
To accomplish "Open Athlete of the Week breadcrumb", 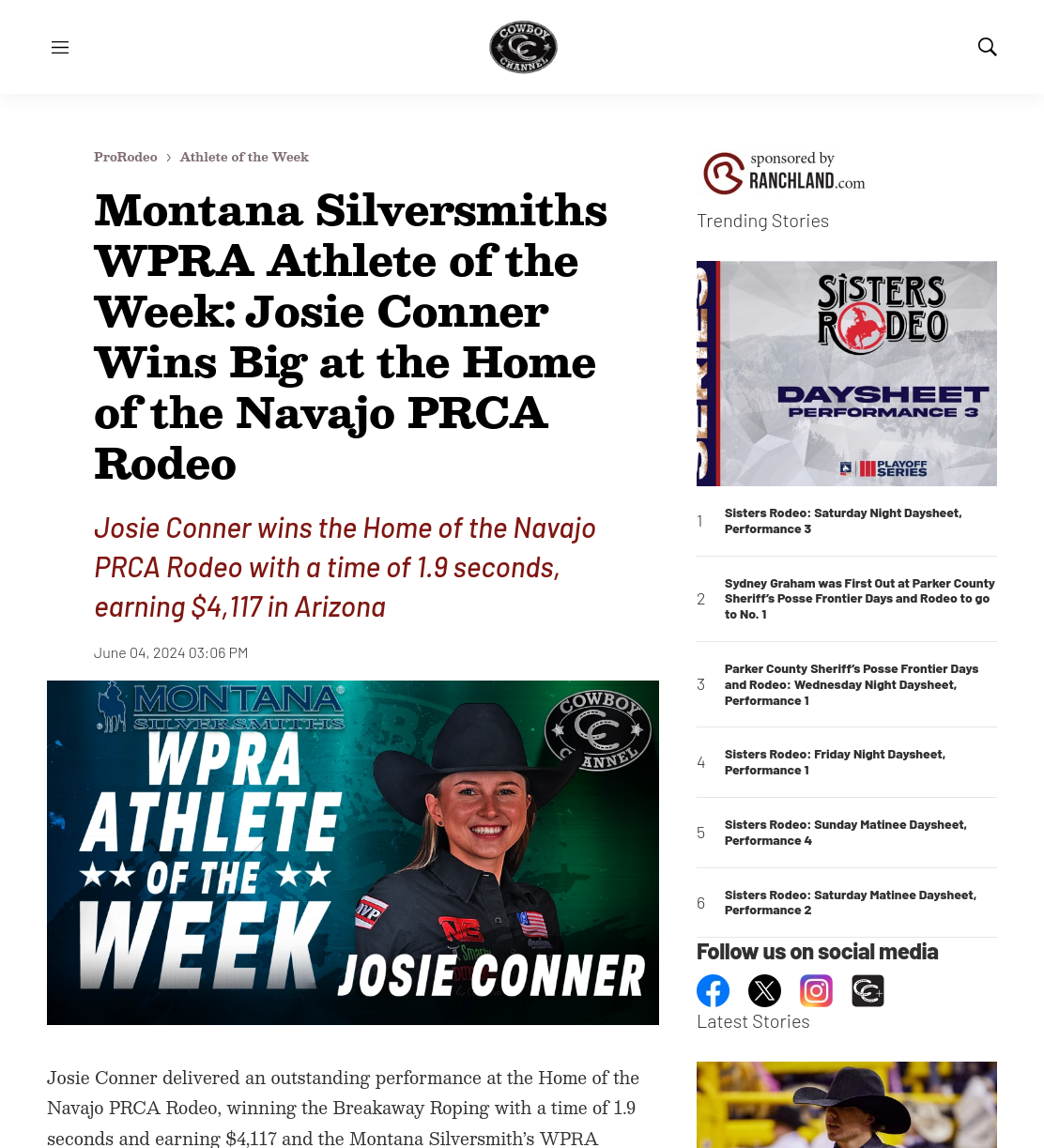I will (244, 157).
